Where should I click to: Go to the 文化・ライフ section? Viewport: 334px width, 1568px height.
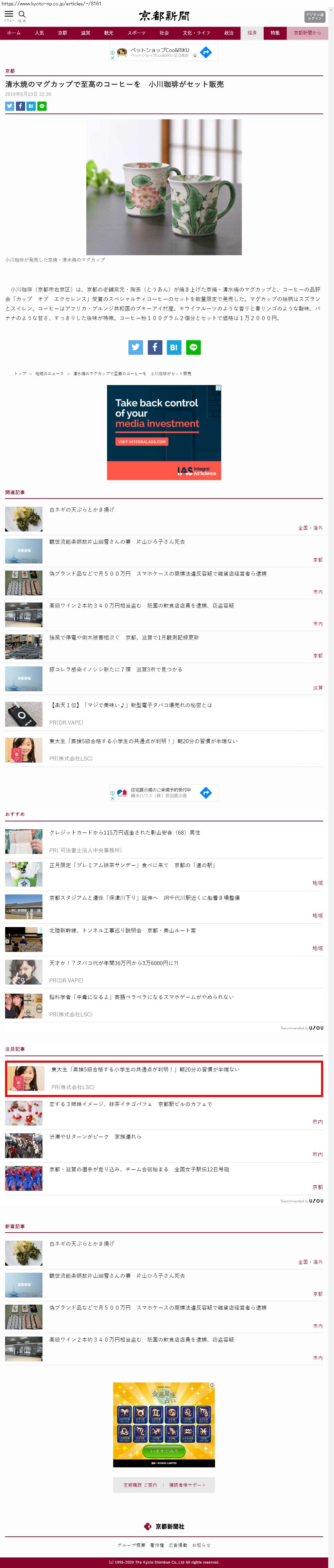[196, 33]
